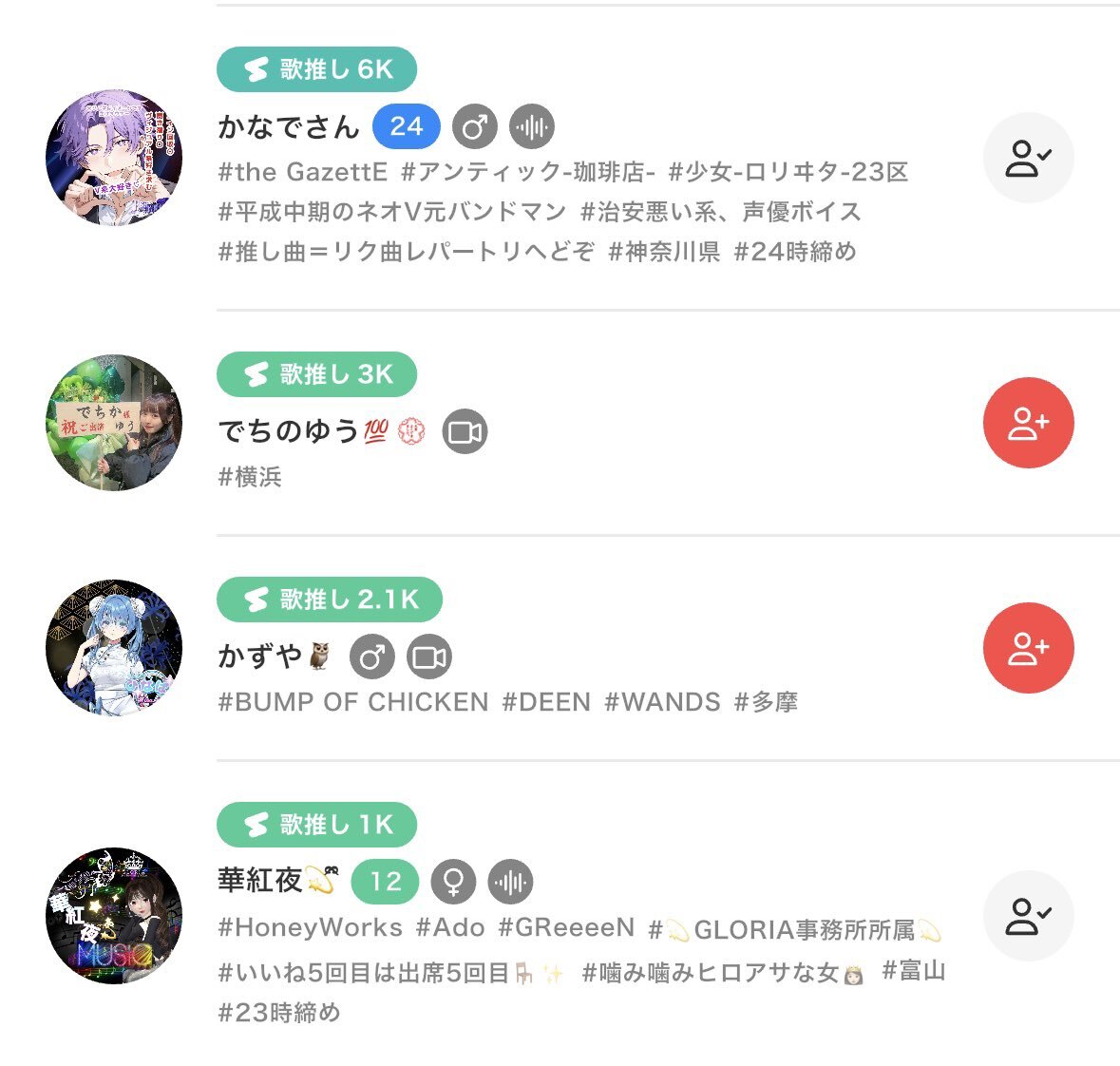Open the #HoneyWorks hashtag

[311, 927]
